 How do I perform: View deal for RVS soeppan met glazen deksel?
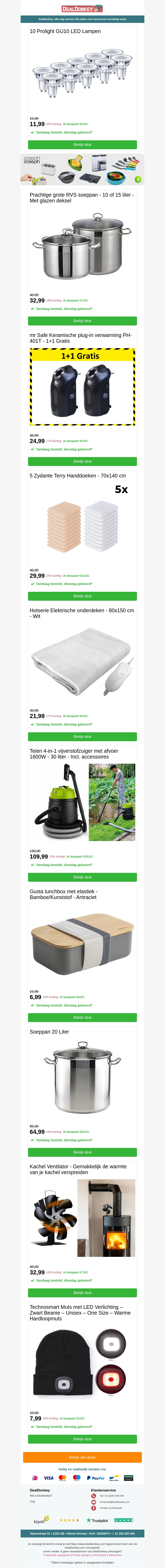[82, 321]
